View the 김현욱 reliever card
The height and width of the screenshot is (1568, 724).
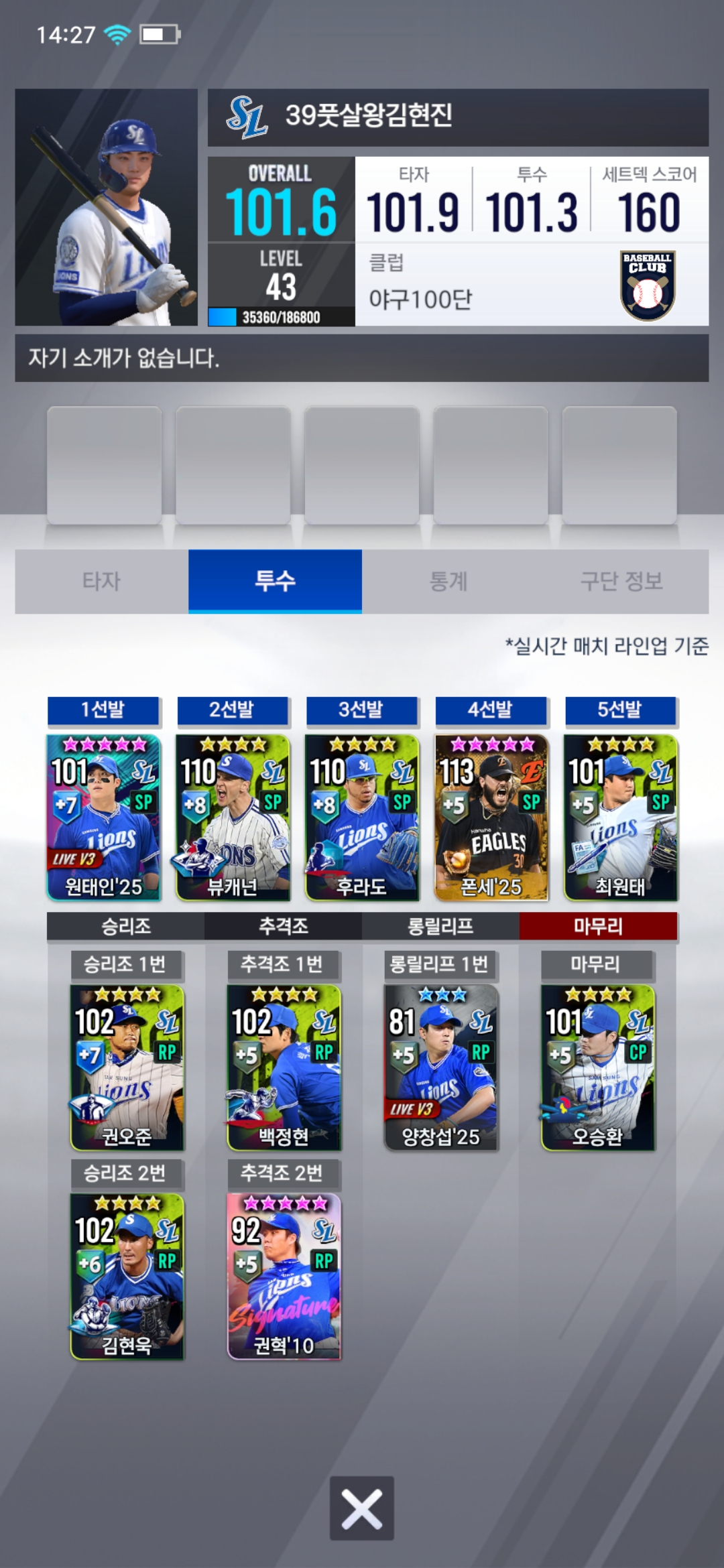[x=127, y=1277]
